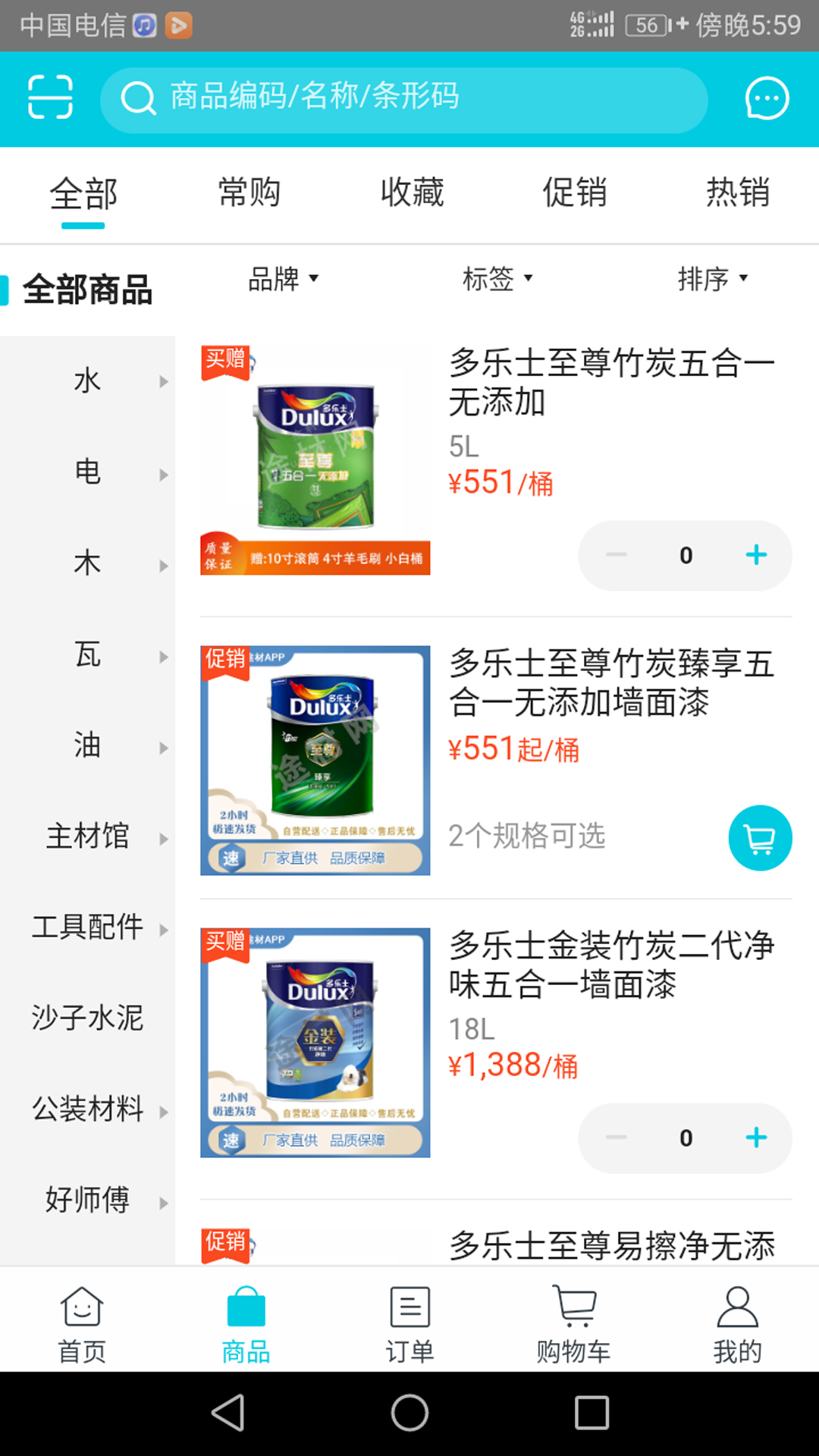The width and height of the screenshot is (819, 1456).
Task: Open the 品牌 brand dropdown
Action: tap(284, 278)
